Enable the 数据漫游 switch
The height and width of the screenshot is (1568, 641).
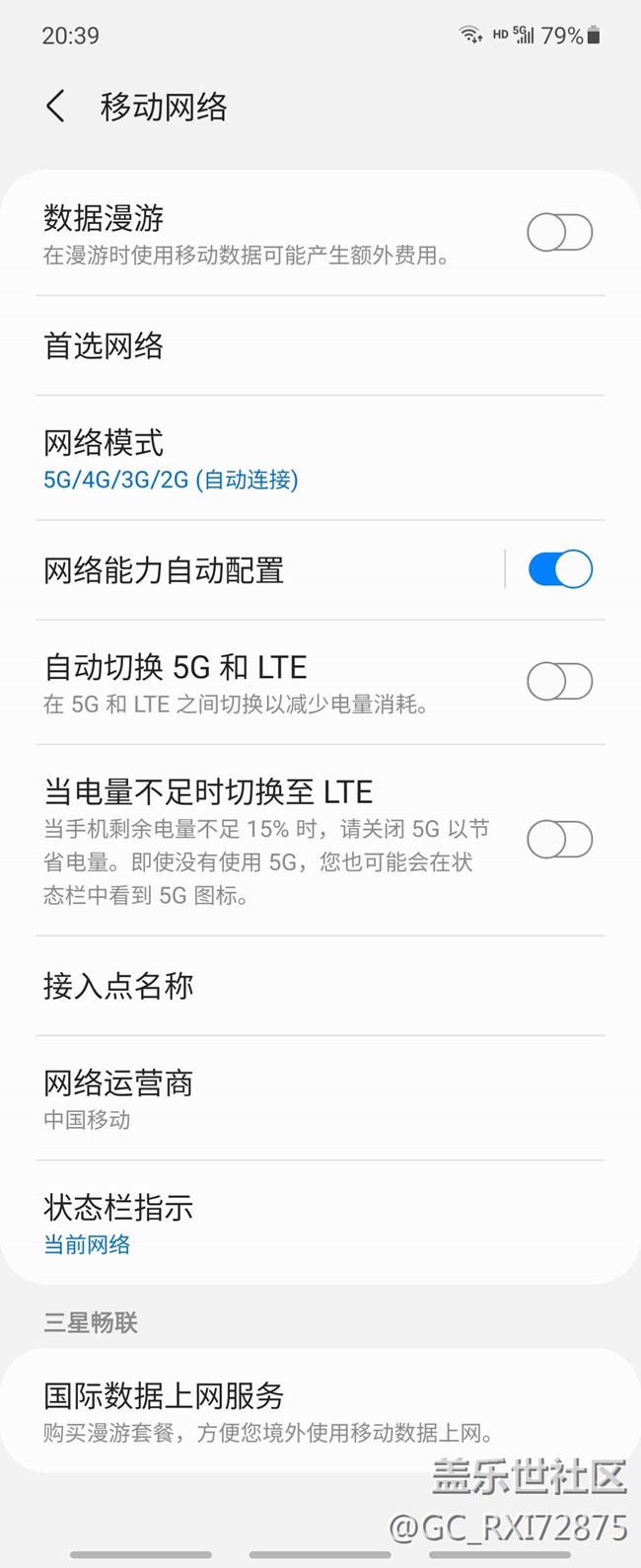pos(559,233)
